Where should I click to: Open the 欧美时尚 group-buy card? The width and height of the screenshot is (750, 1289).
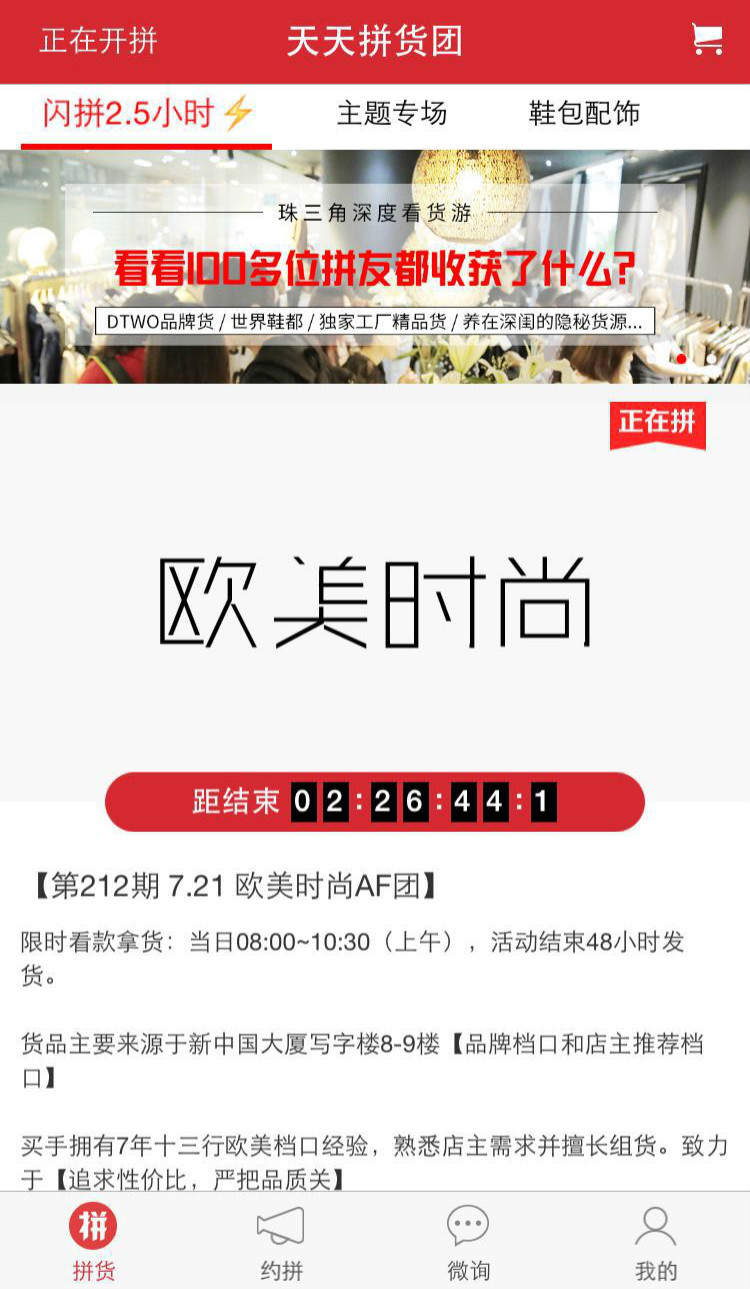375,600
